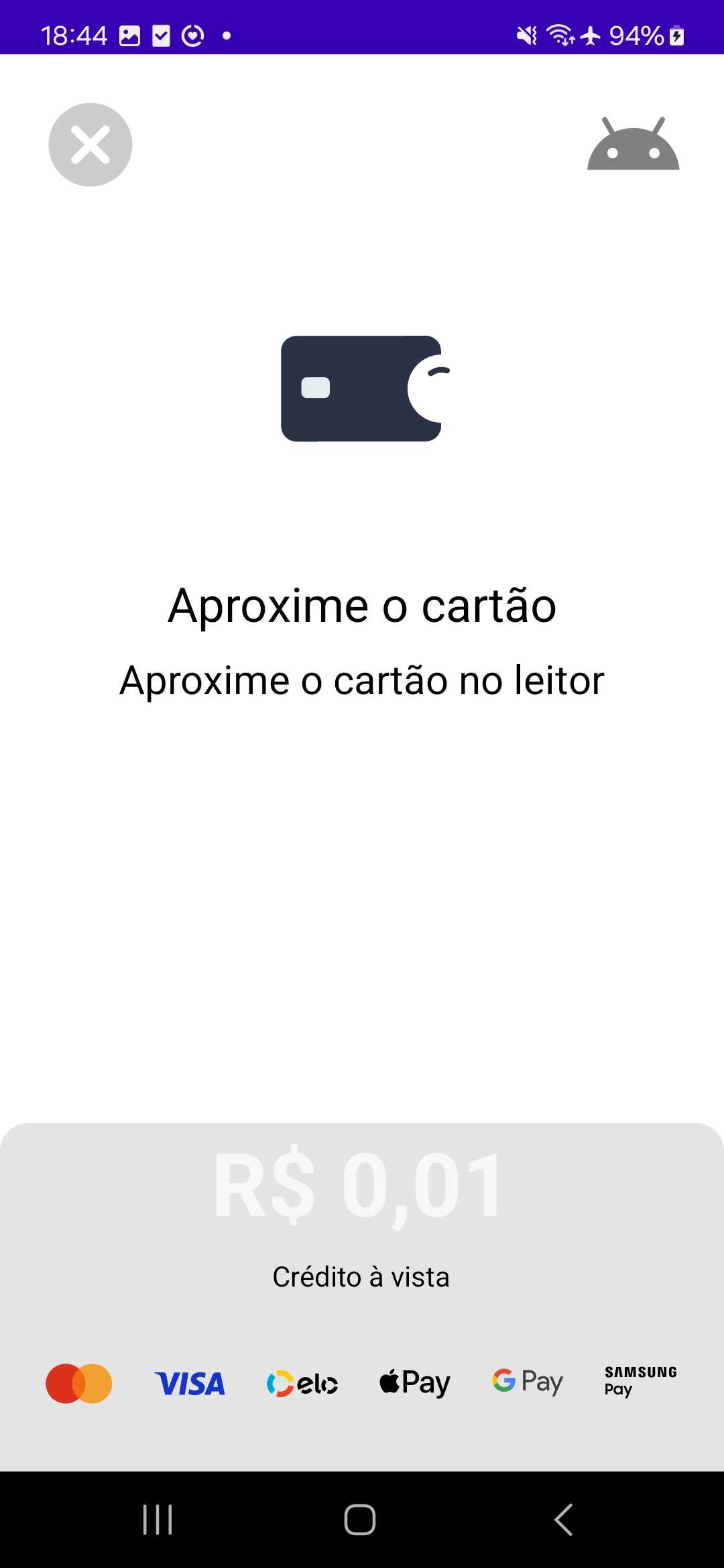Toggle airplane mode from status bar
Viewport: 724px width, 1568px height.
[589, 35]
